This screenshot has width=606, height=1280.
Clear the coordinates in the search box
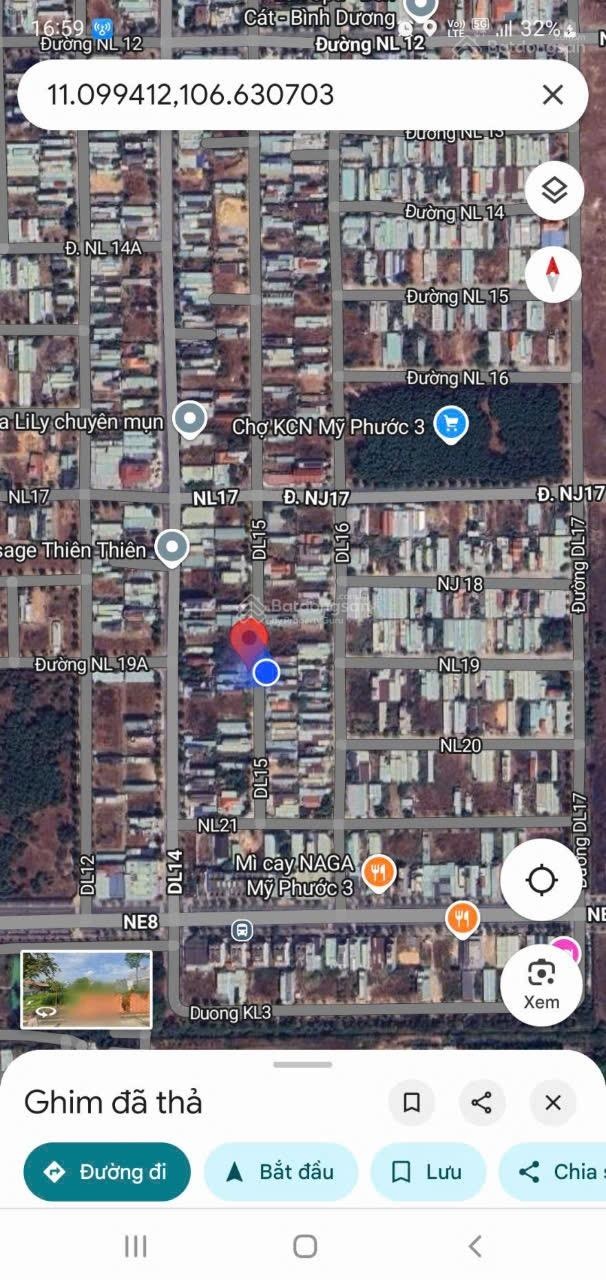[x=552, y=95]
